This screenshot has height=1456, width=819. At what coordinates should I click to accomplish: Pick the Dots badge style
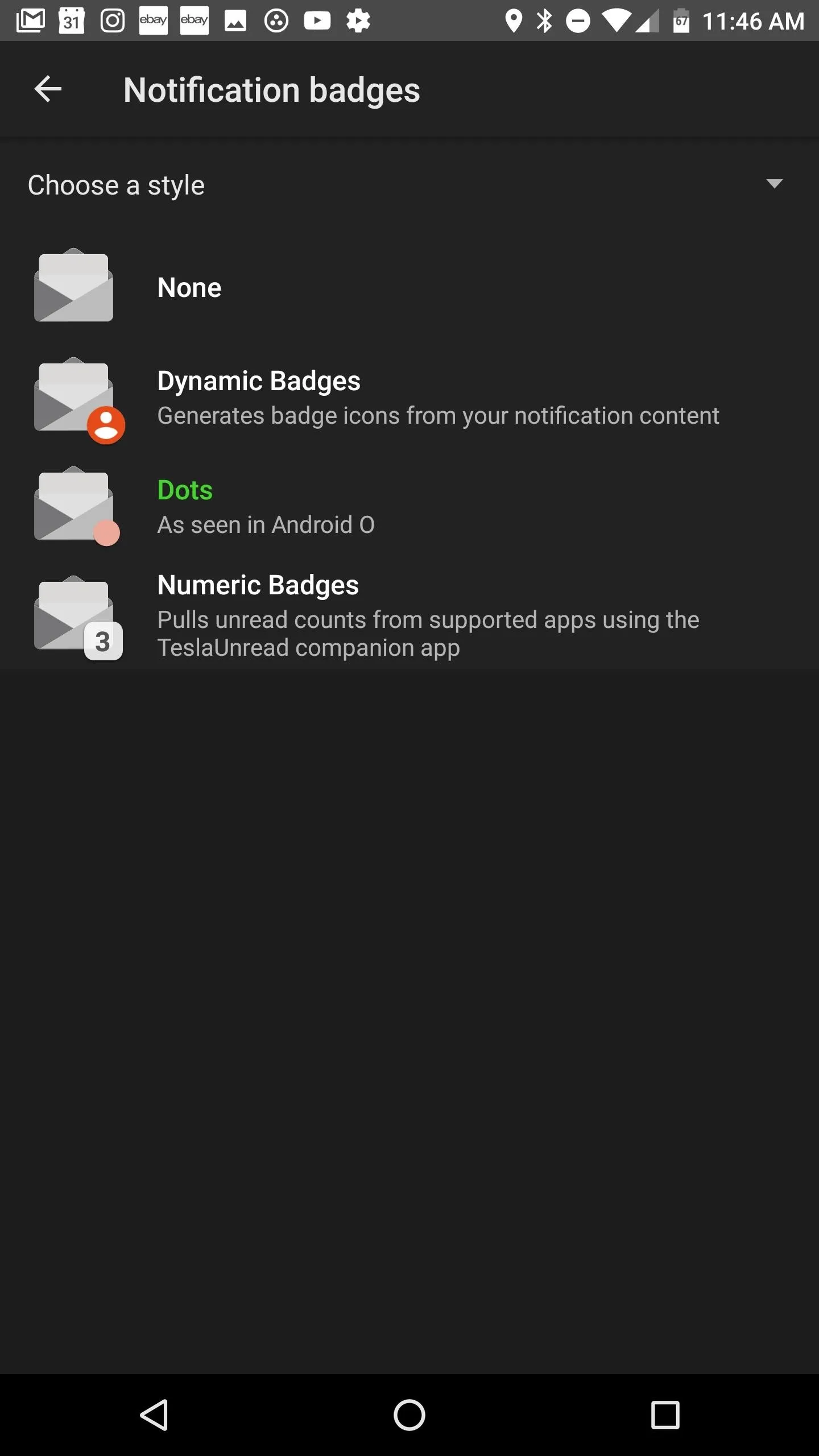409,506
